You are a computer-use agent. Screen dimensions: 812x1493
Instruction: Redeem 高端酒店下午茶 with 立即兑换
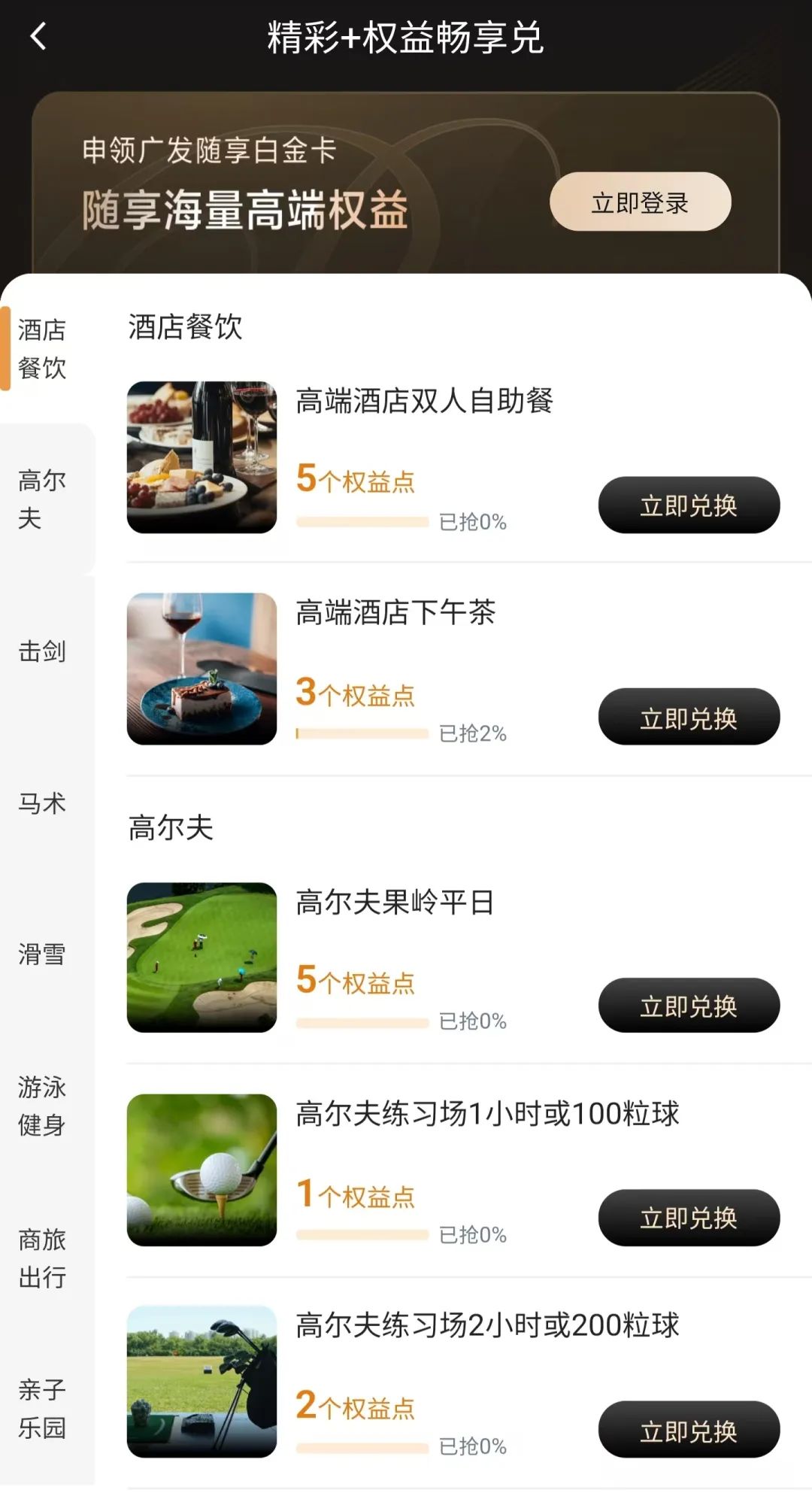(x=689, y=718)
